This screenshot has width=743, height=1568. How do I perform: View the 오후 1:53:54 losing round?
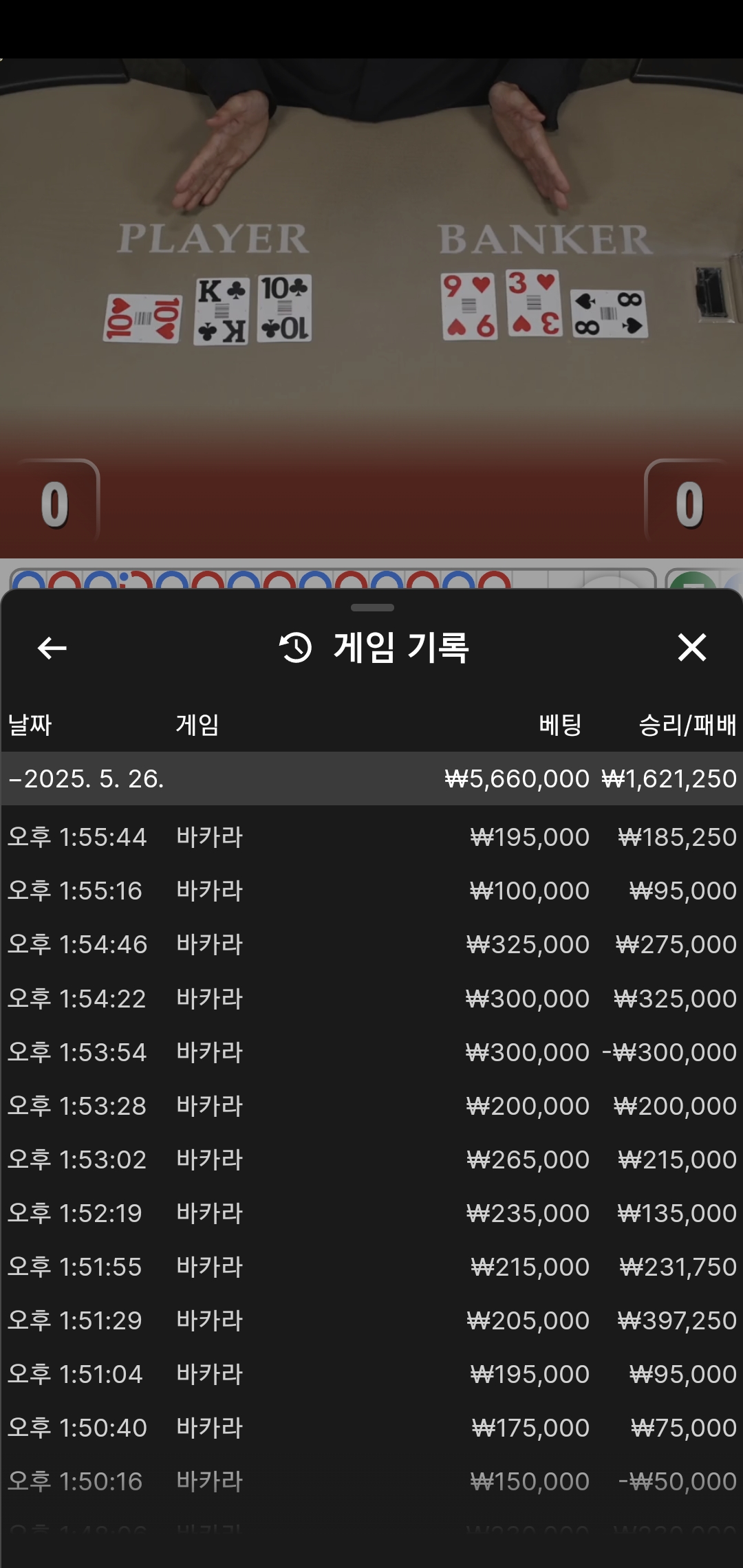point(371,1052)
